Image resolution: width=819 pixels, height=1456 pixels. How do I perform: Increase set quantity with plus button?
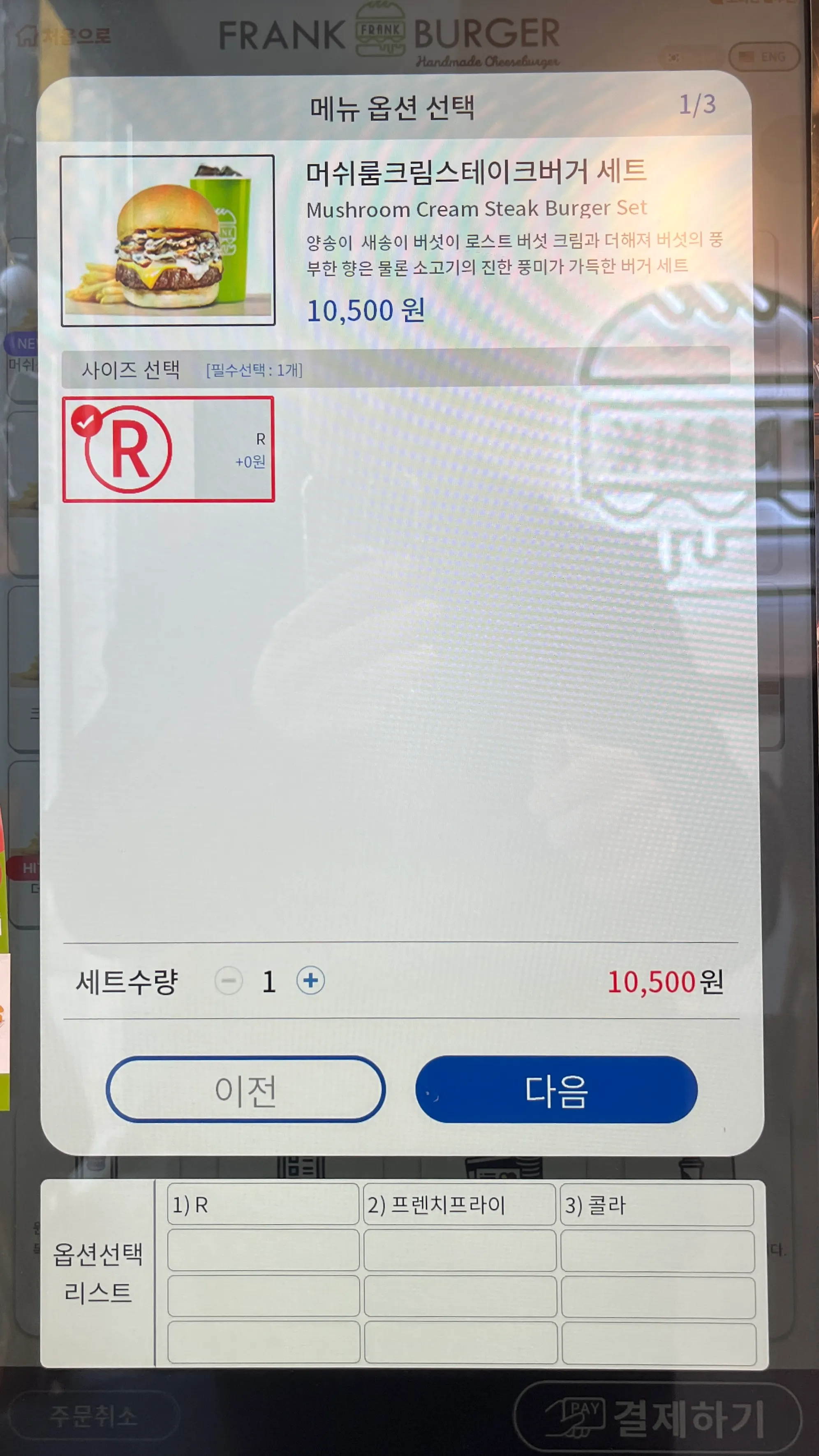pyautogui.click(x=310, y=981)
